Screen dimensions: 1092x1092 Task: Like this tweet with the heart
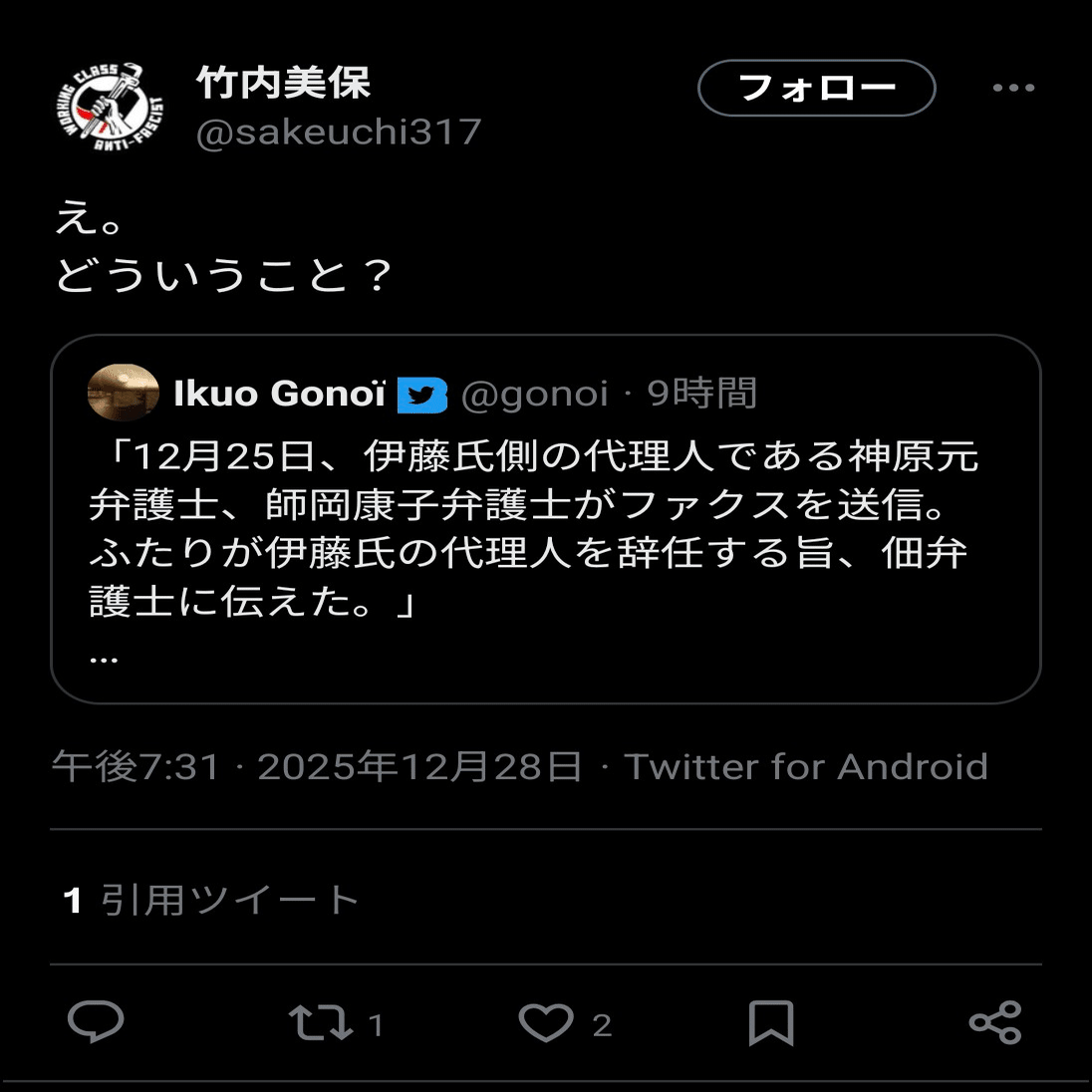pyautogui.click(x=546, y=1023)
